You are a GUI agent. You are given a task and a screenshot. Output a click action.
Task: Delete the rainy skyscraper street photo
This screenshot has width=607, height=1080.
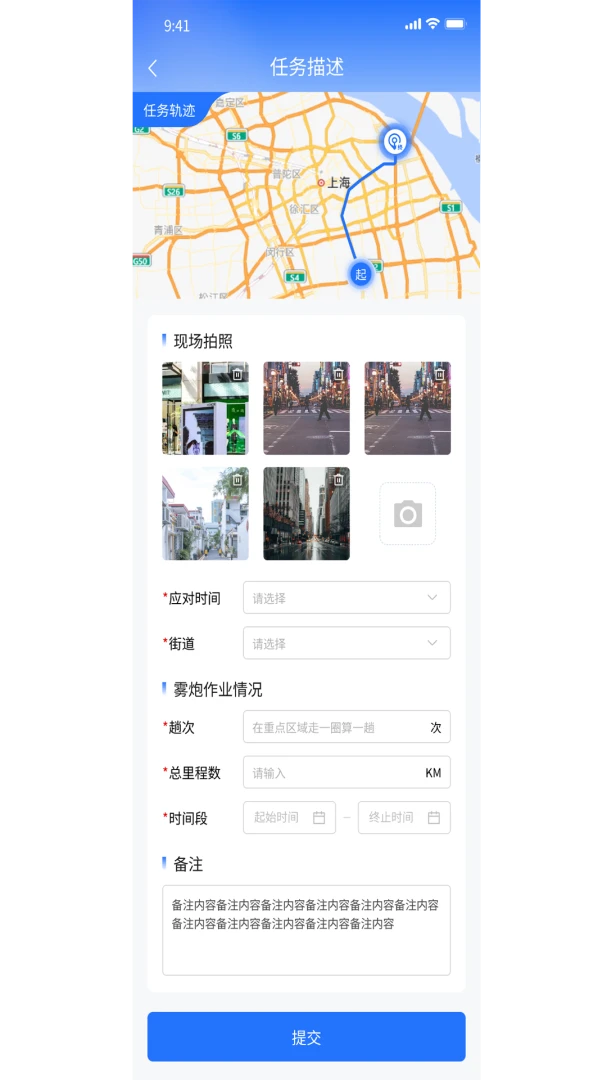click(338, 479)
